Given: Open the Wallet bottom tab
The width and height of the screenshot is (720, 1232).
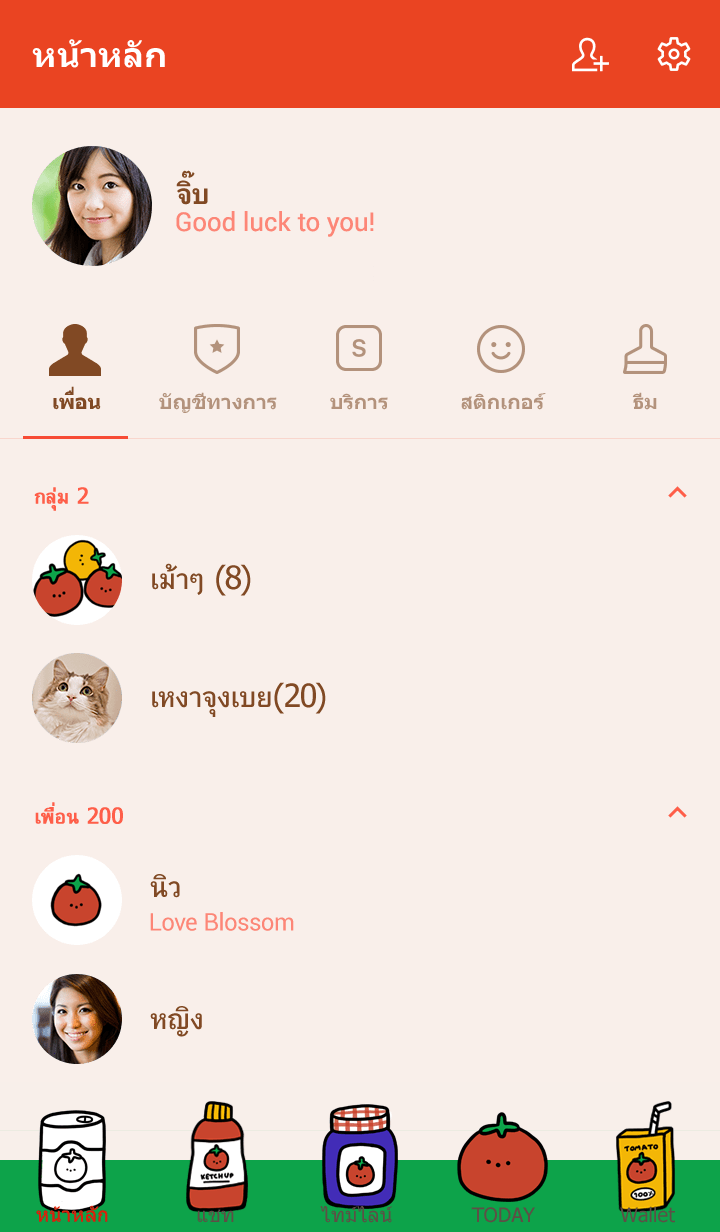Looking at the screenshot, I should pos(646,1170).
